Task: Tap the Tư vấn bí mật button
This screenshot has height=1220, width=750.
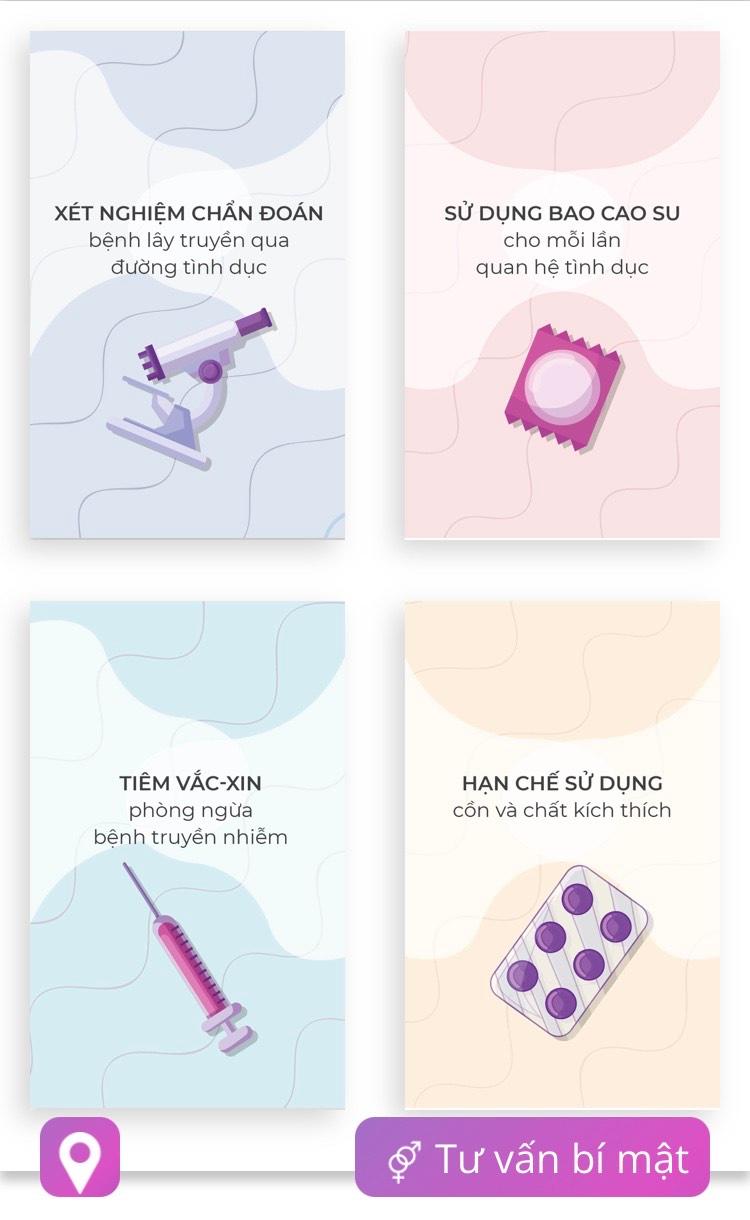Action: point(532,1157)
